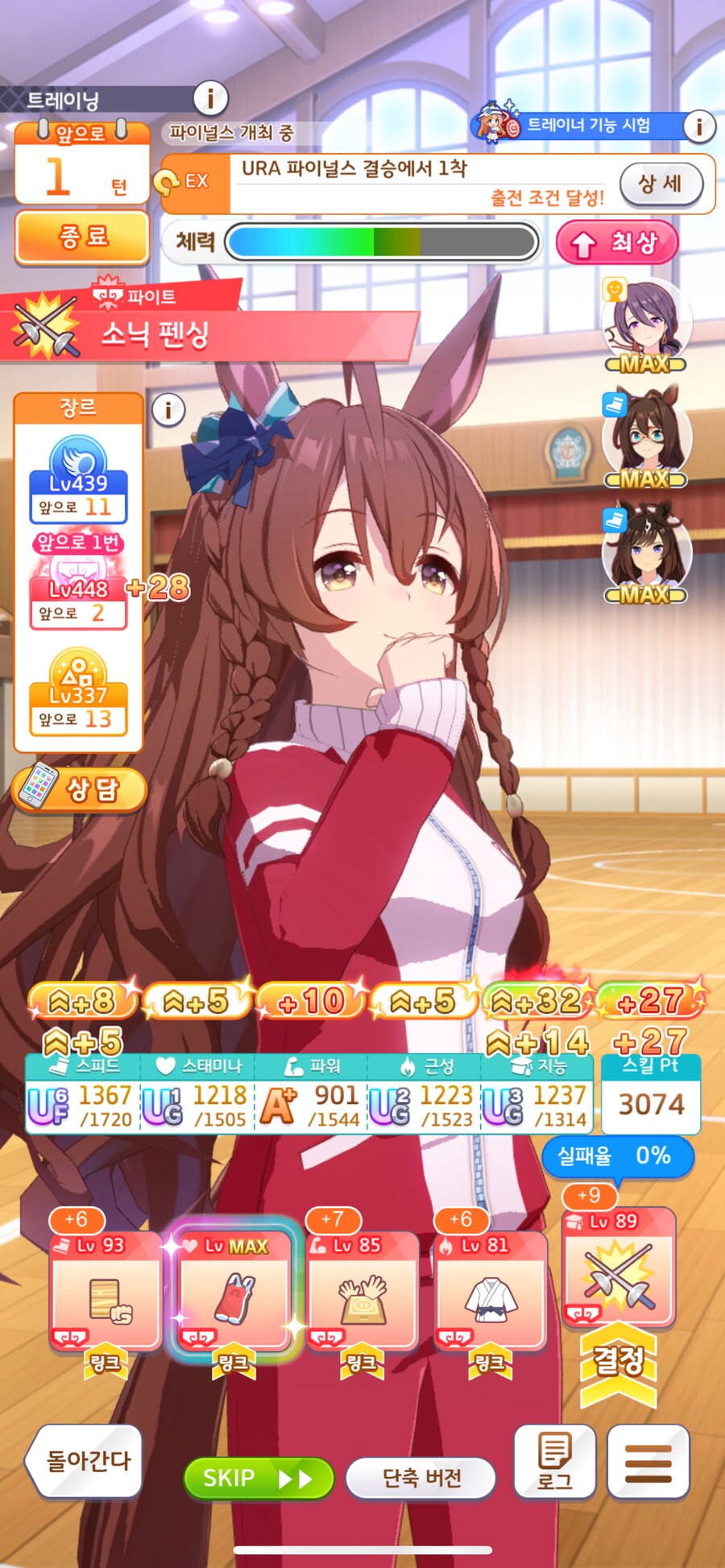Select the power training card Lv 85

pyautogui.click(x=362, y=1293)
